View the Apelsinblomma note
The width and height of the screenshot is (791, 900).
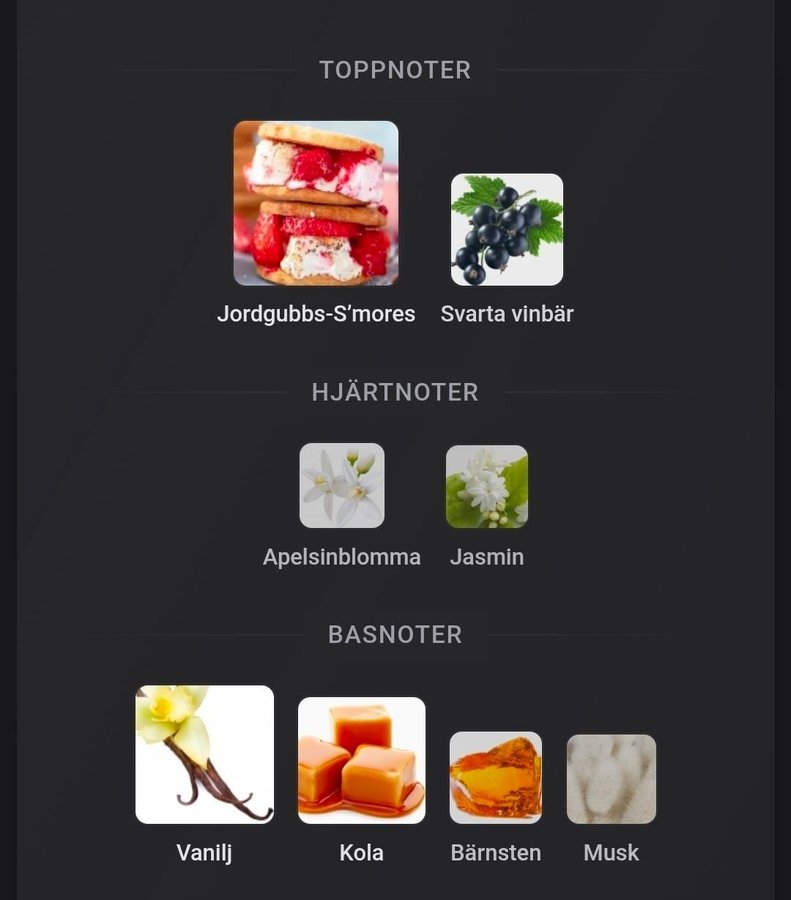coord(342,486)
